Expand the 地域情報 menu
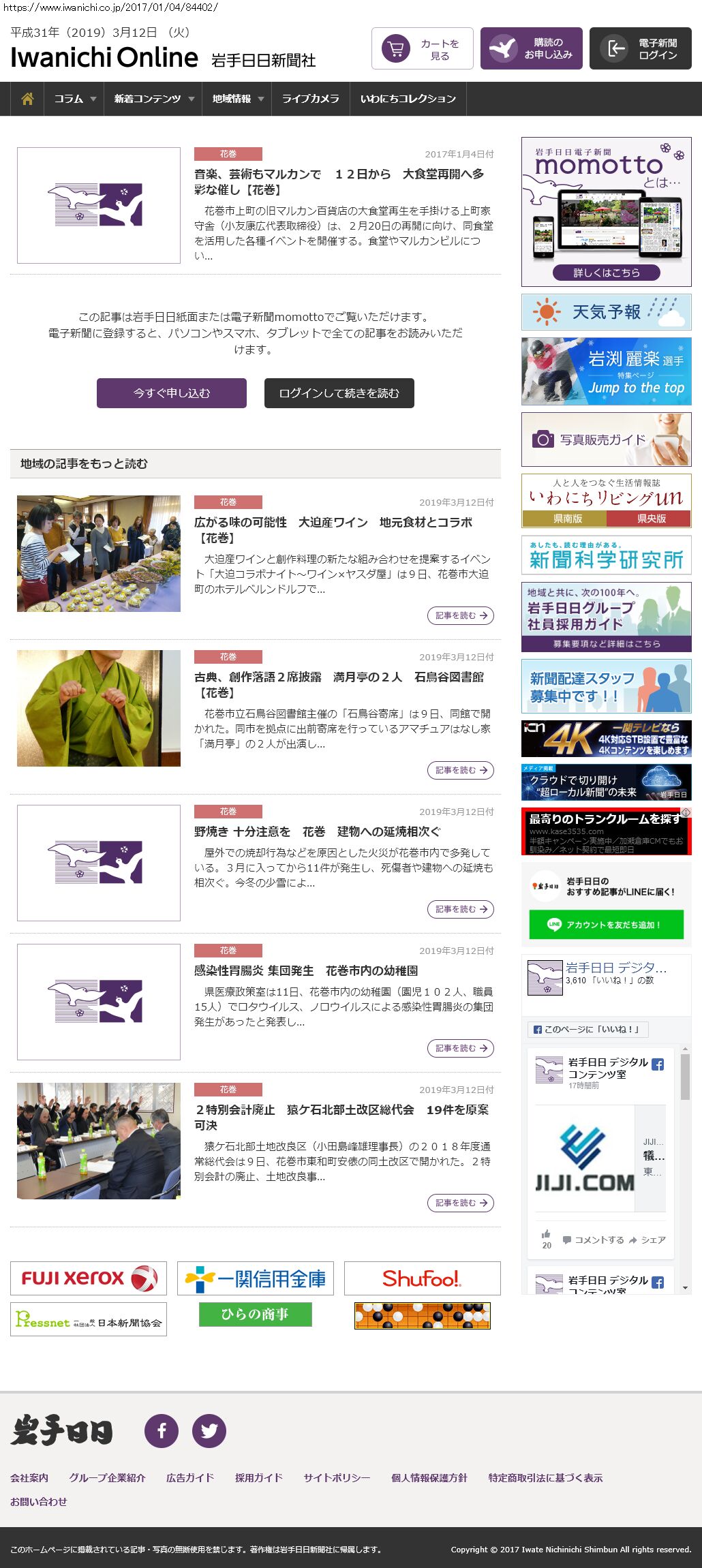This screenshot has height=1568, width=702. pyautogui.click(x=236, y=99)
